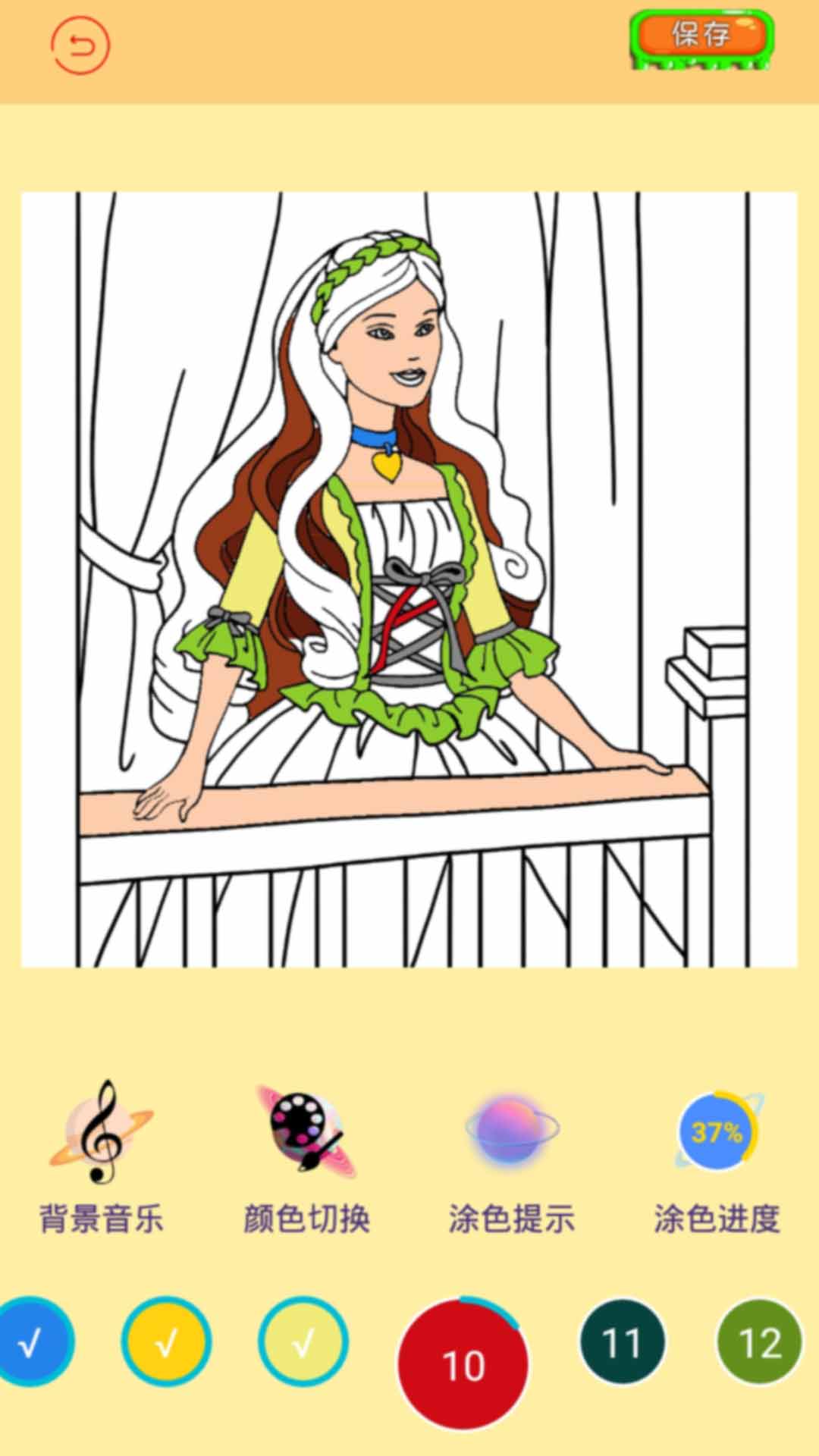Screen dimensions: 819x1456
Task: Select the completed blue color swatch
Action: (x=30, y=1343)
